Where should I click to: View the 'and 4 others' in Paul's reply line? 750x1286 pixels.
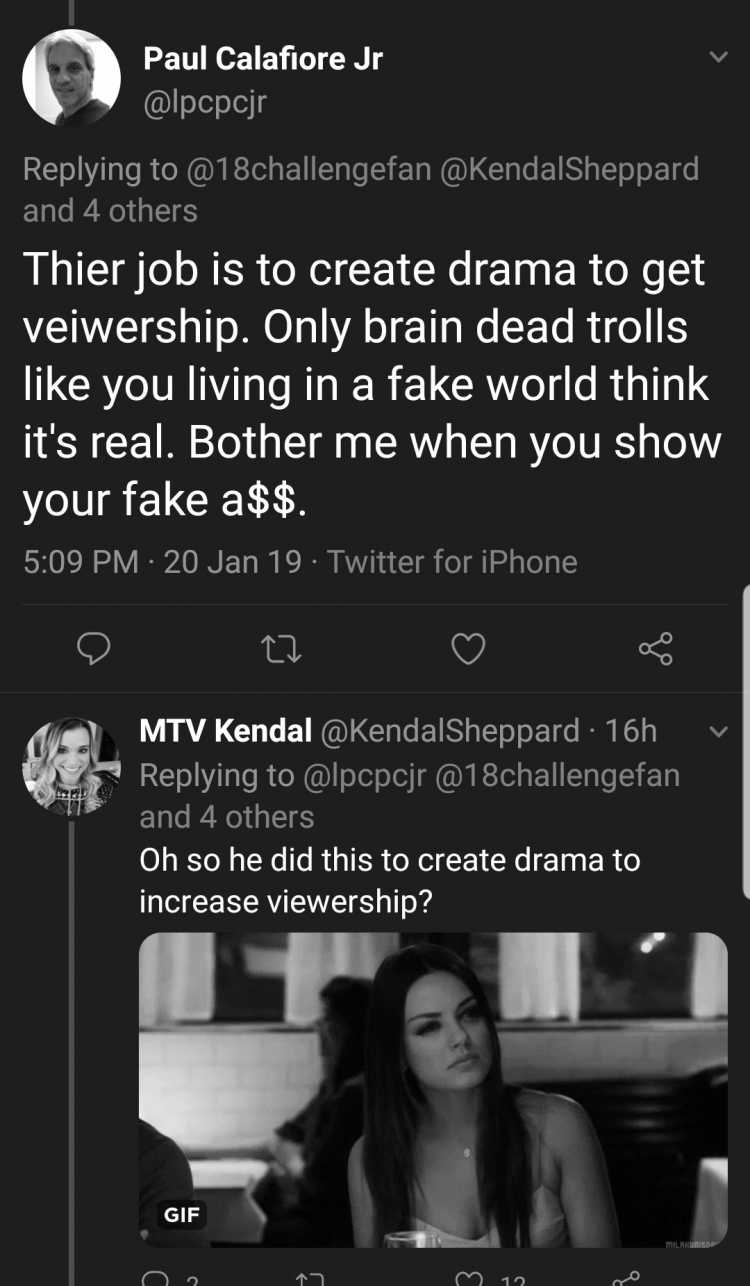click(110, 211)
